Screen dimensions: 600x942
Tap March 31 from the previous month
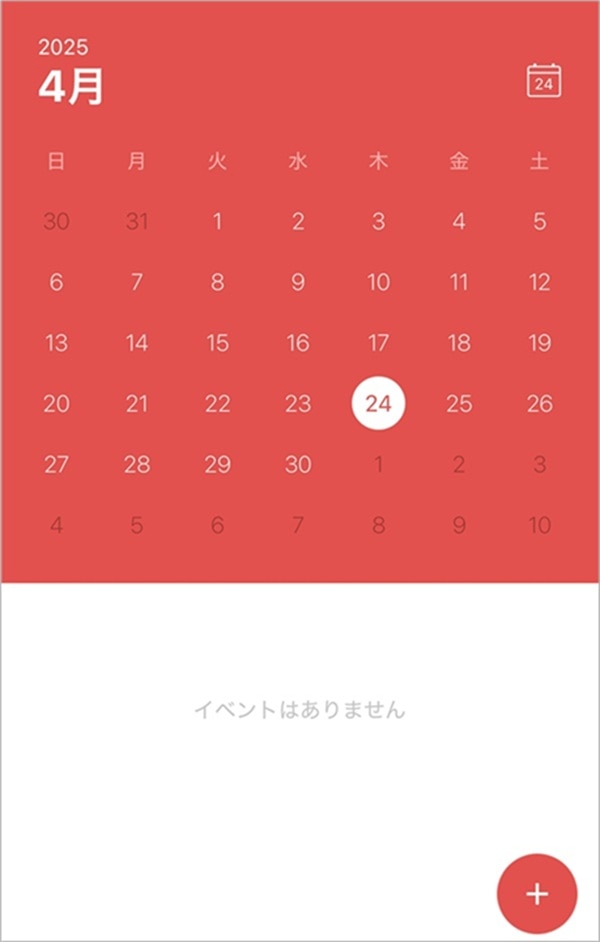(x=137, y=222)
